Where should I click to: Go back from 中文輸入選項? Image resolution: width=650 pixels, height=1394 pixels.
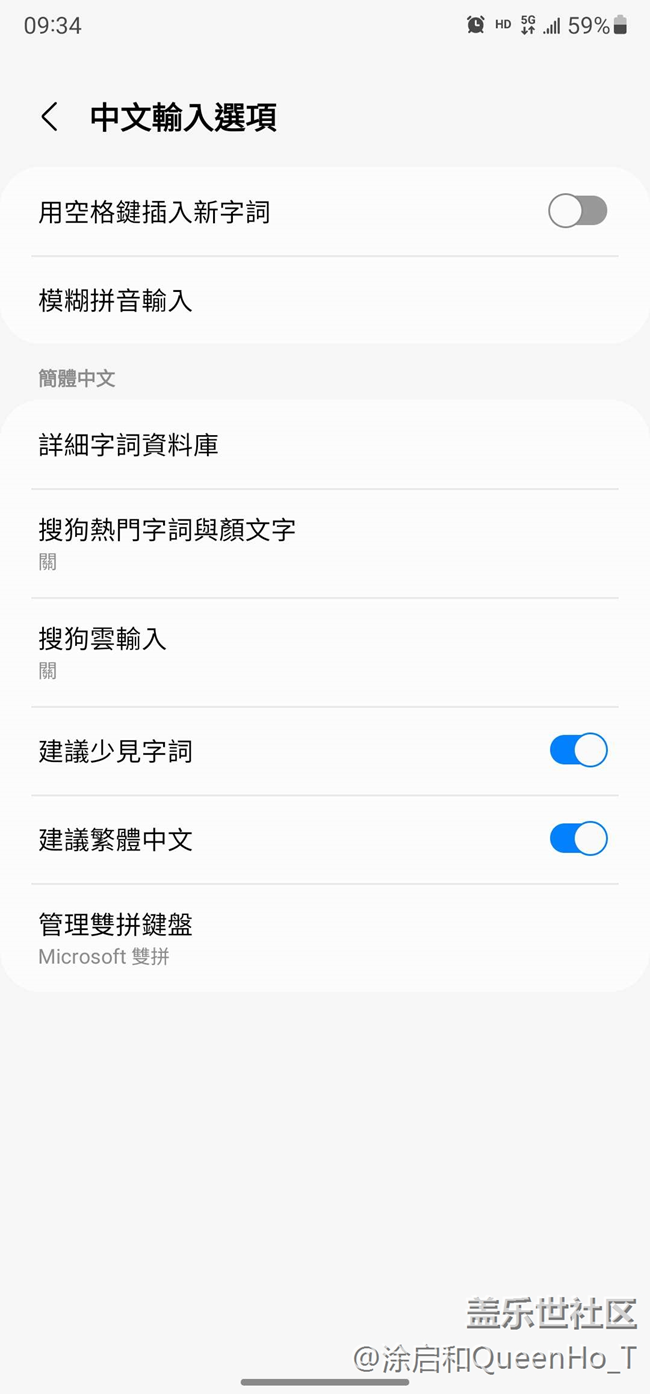(x=49, y=117)
